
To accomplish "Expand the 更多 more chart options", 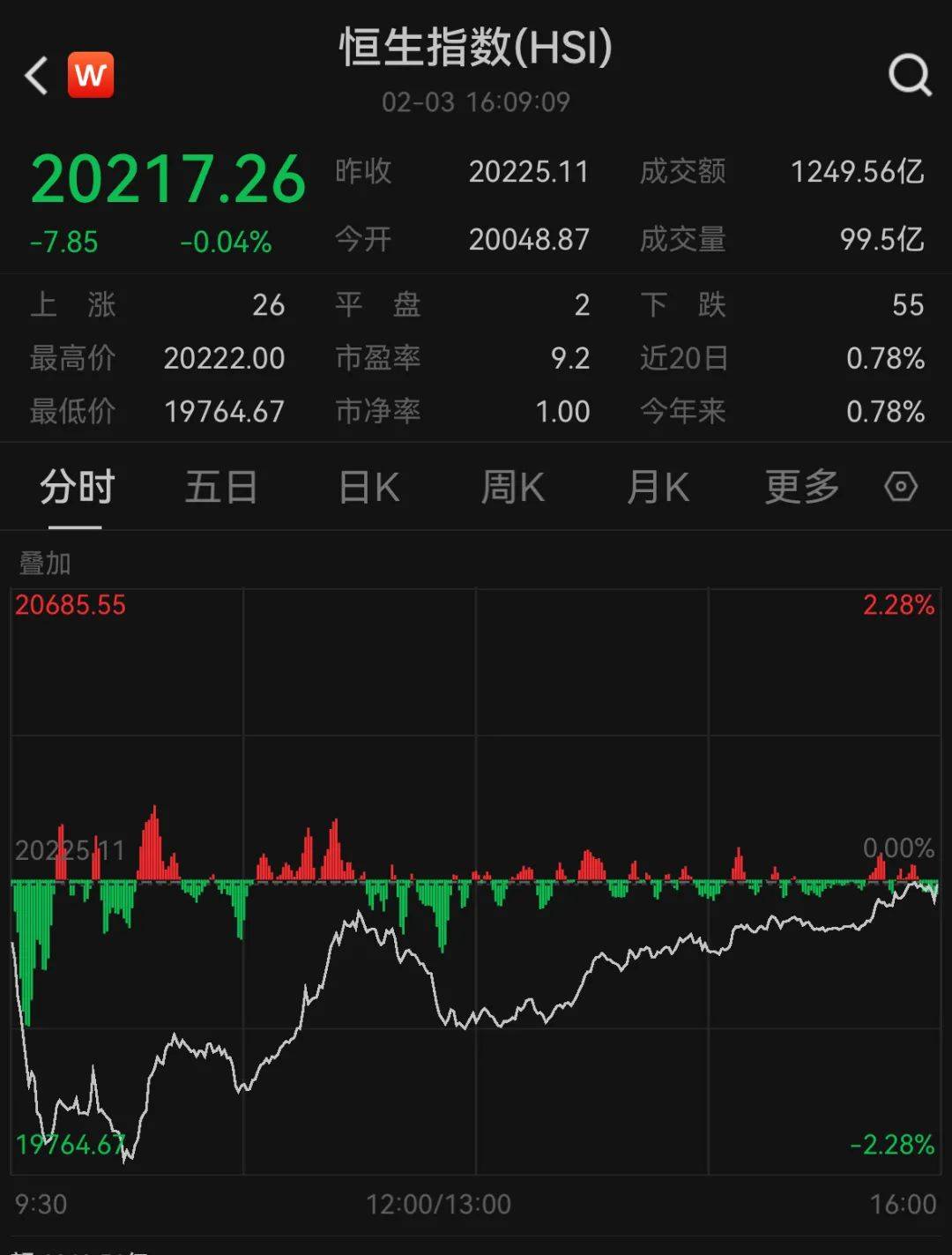I will point(800,486).
